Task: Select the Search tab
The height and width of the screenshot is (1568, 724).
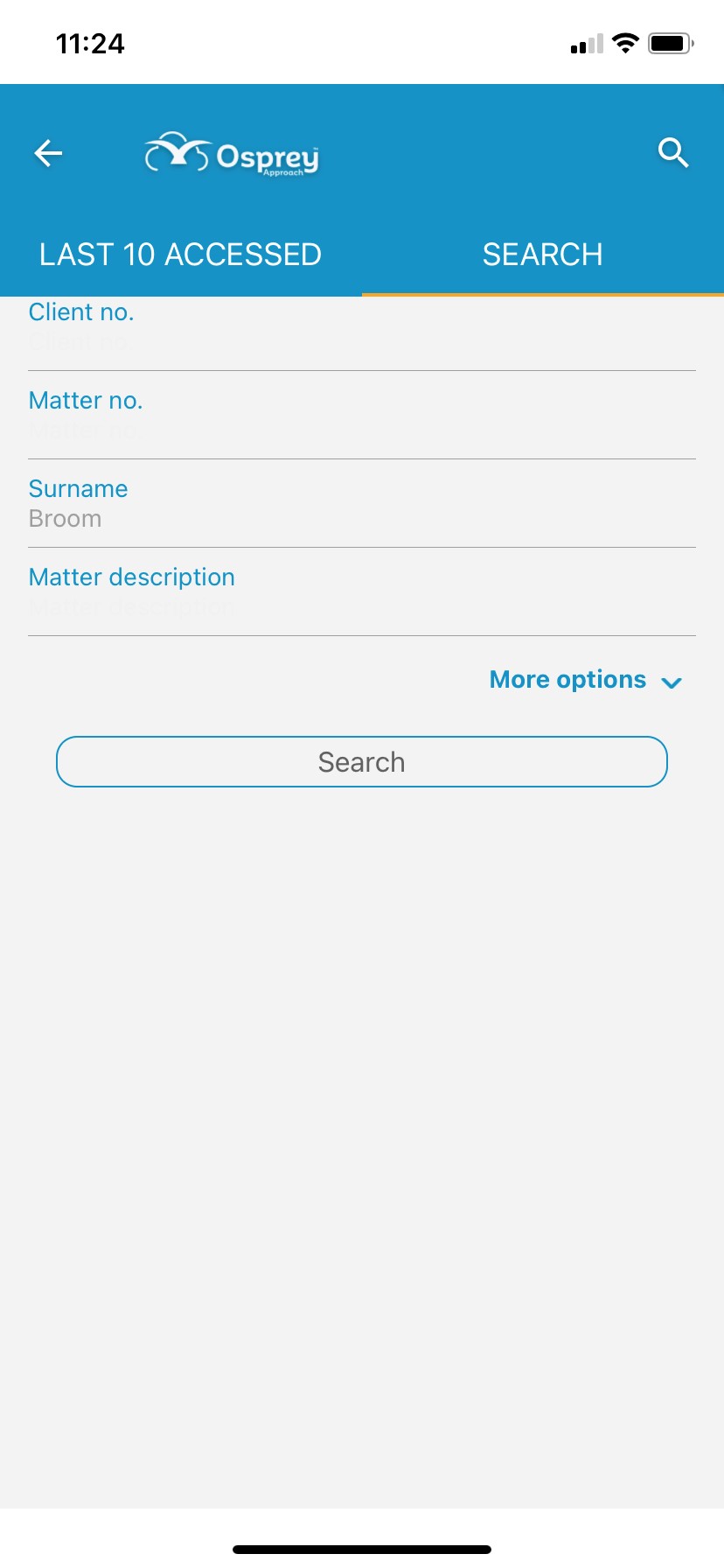Action: (543, 255)
